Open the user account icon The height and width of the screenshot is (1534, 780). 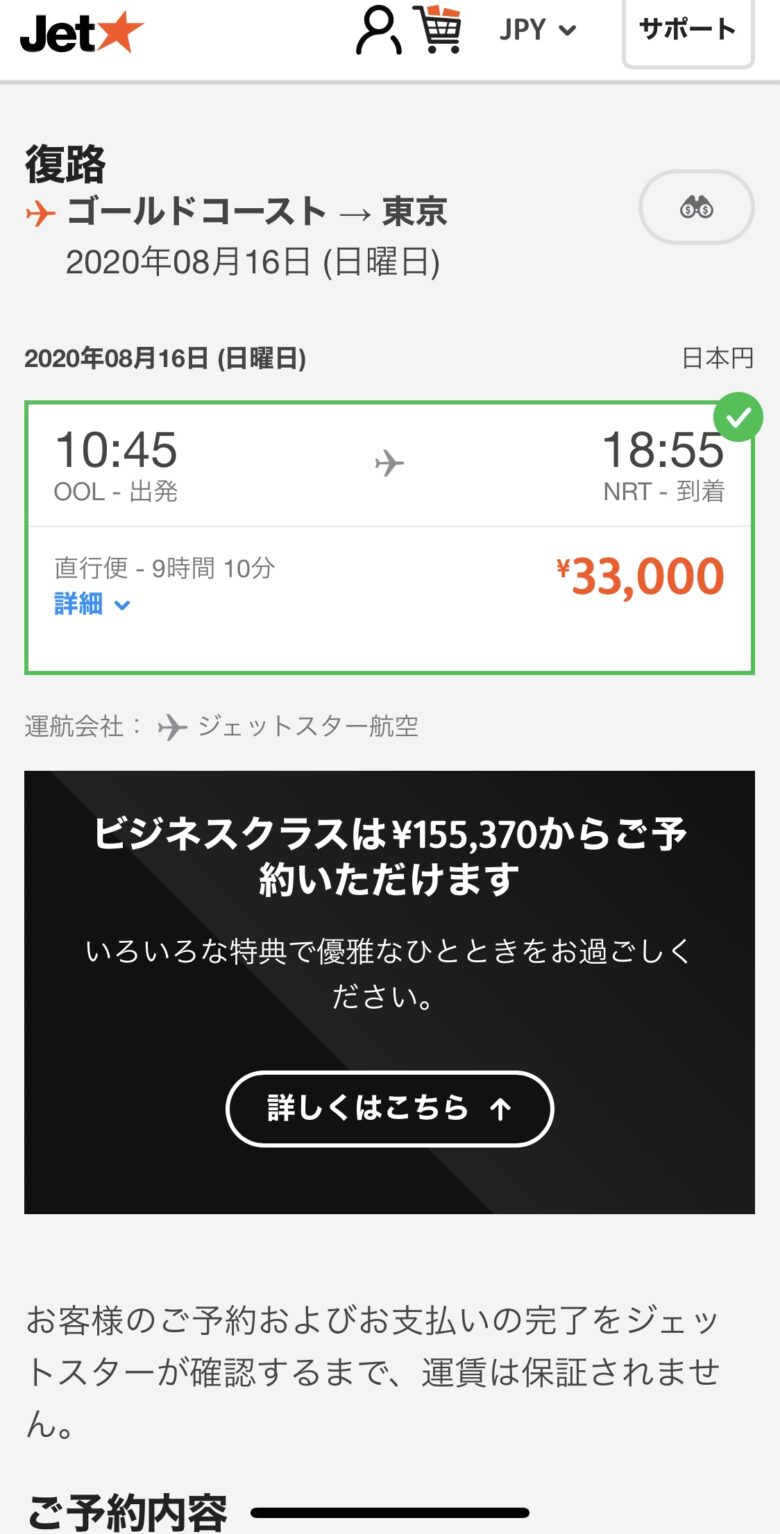(x=378, y=29)
